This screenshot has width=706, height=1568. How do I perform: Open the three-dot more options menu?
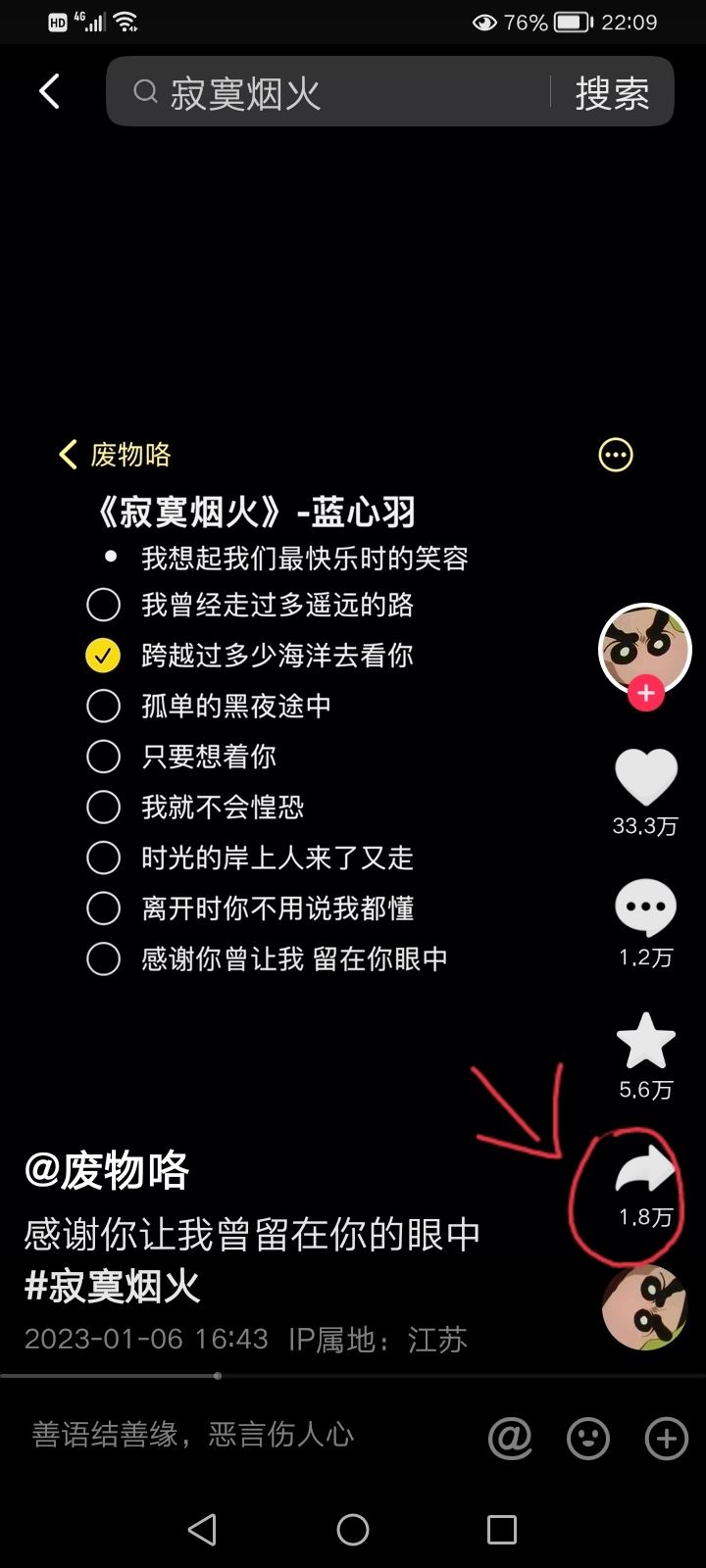click(615, 455)
